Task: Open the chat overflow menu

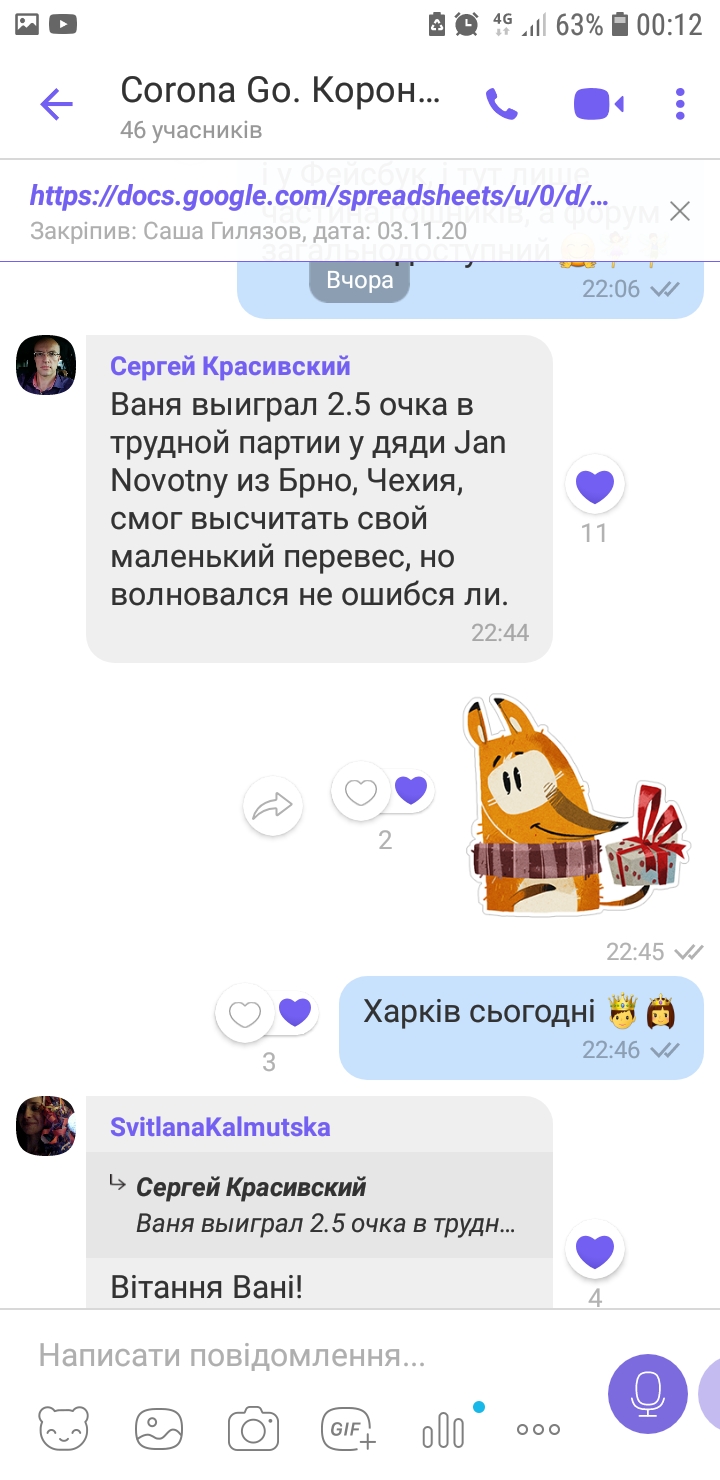Action: (x=680, y=104)
